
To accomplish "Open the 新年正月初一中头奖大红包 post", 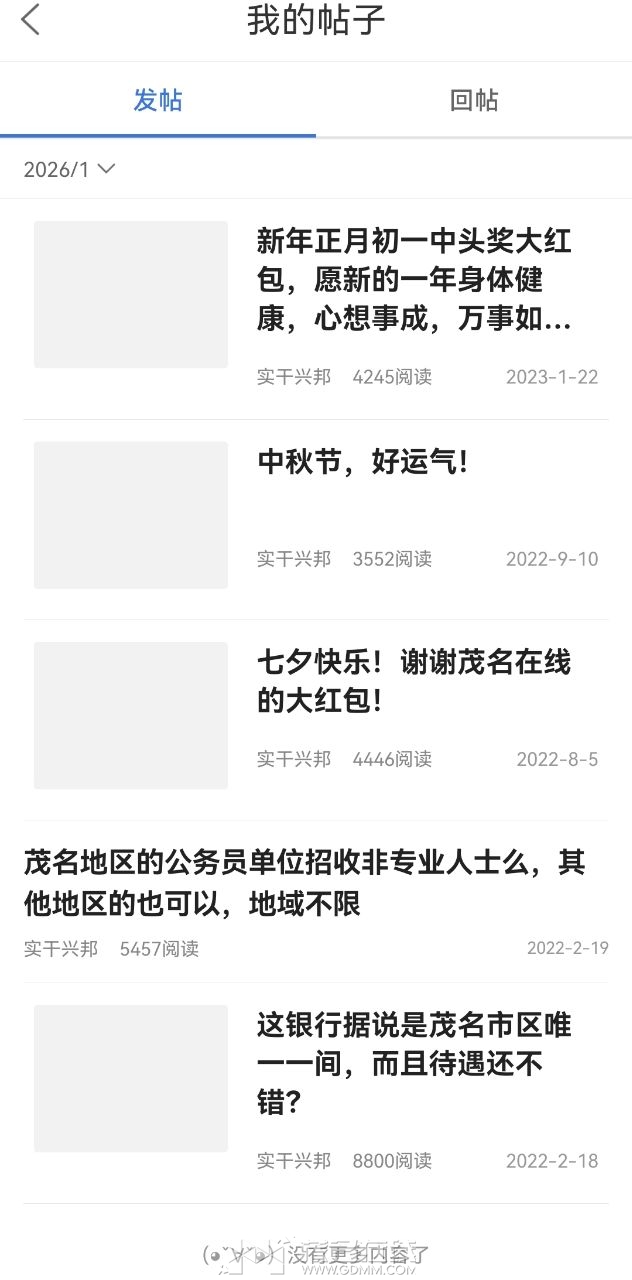I will tap(414, 281).
